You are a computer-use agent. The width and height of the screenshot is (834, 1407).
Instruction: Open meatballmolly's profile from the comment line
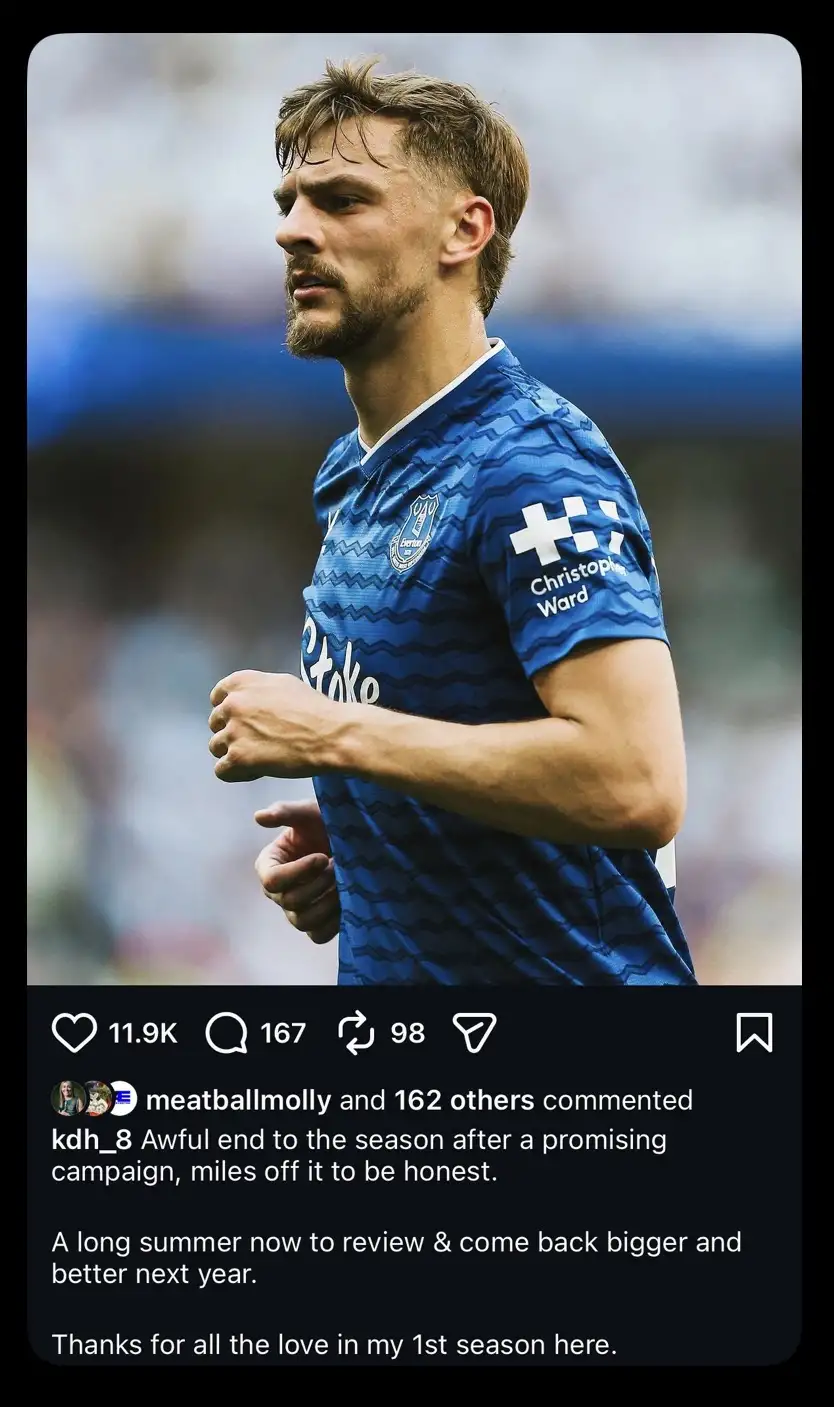pyautogui.click(x=238, y=1100)
